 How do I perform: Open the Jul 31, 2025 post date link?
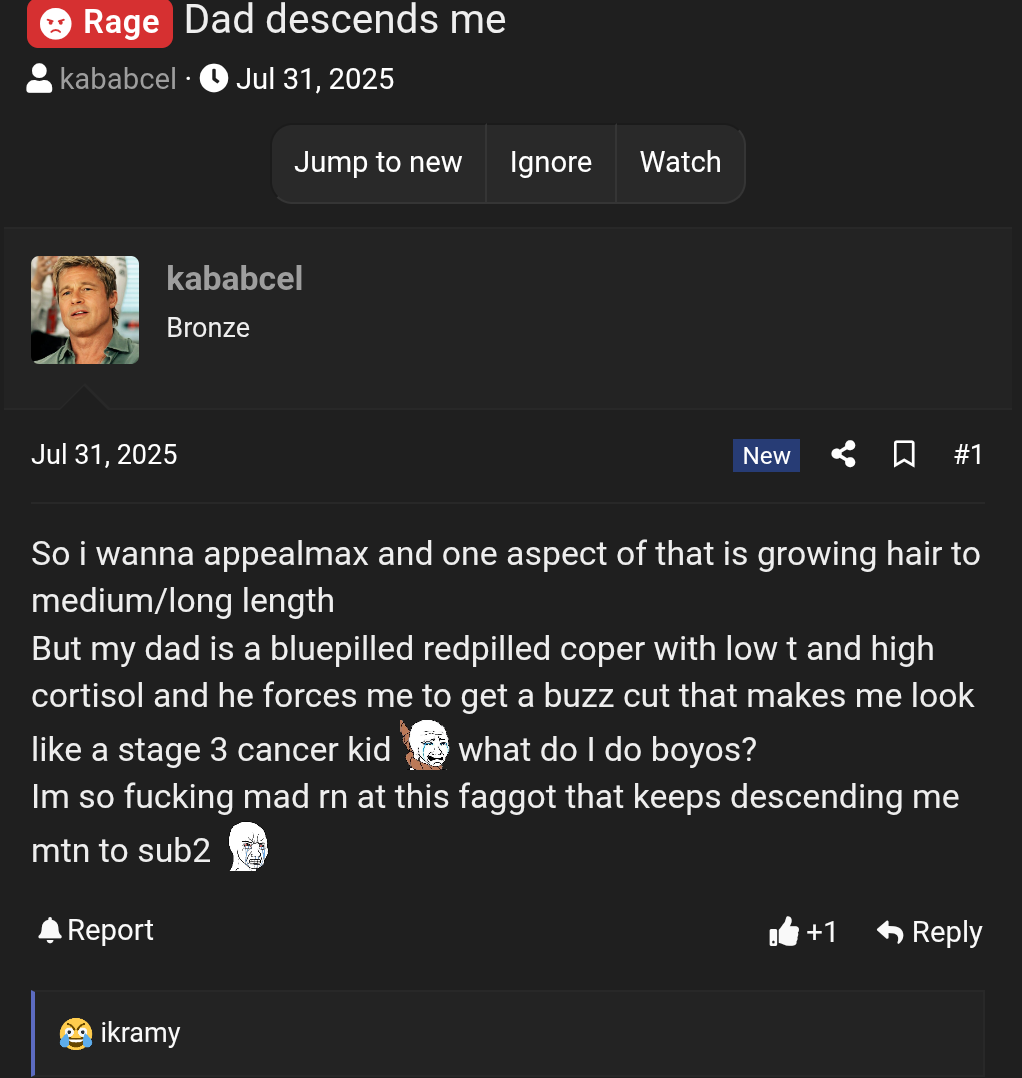(x=104, y=454)
